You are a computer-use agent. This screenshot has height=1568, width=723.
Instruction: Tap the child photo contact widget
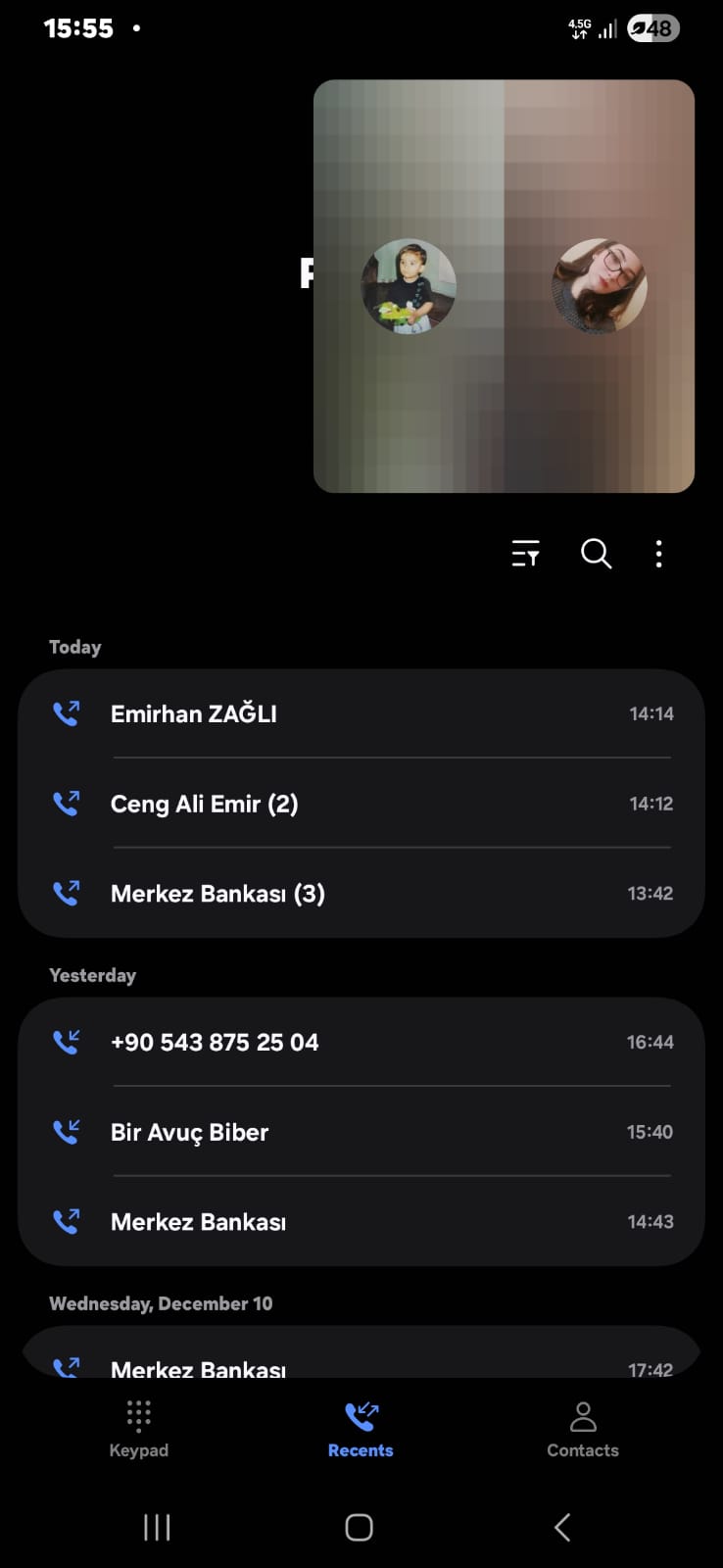tap(409, 286)
